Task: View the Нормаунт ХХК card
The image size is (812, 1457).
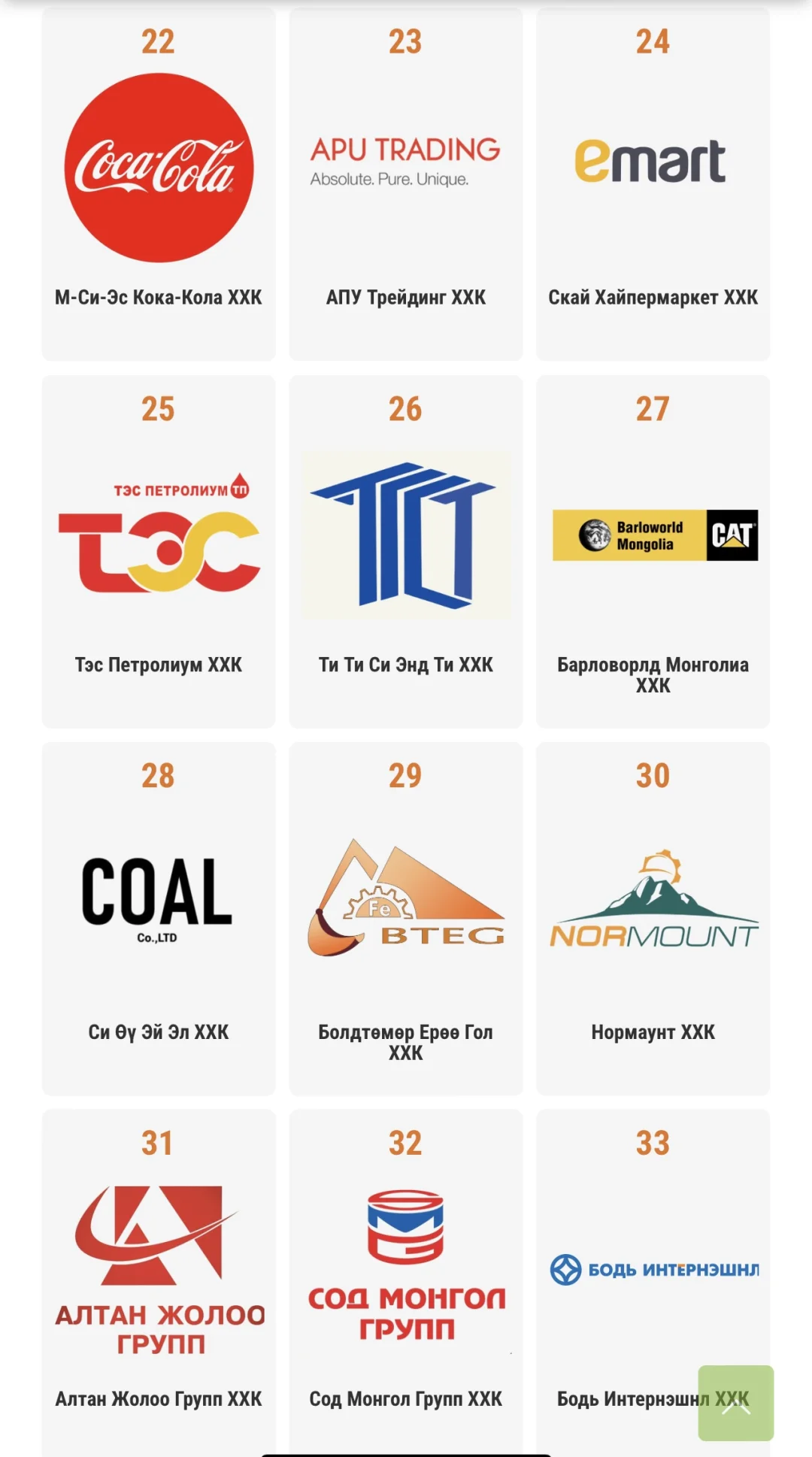Action: (653, 918)
